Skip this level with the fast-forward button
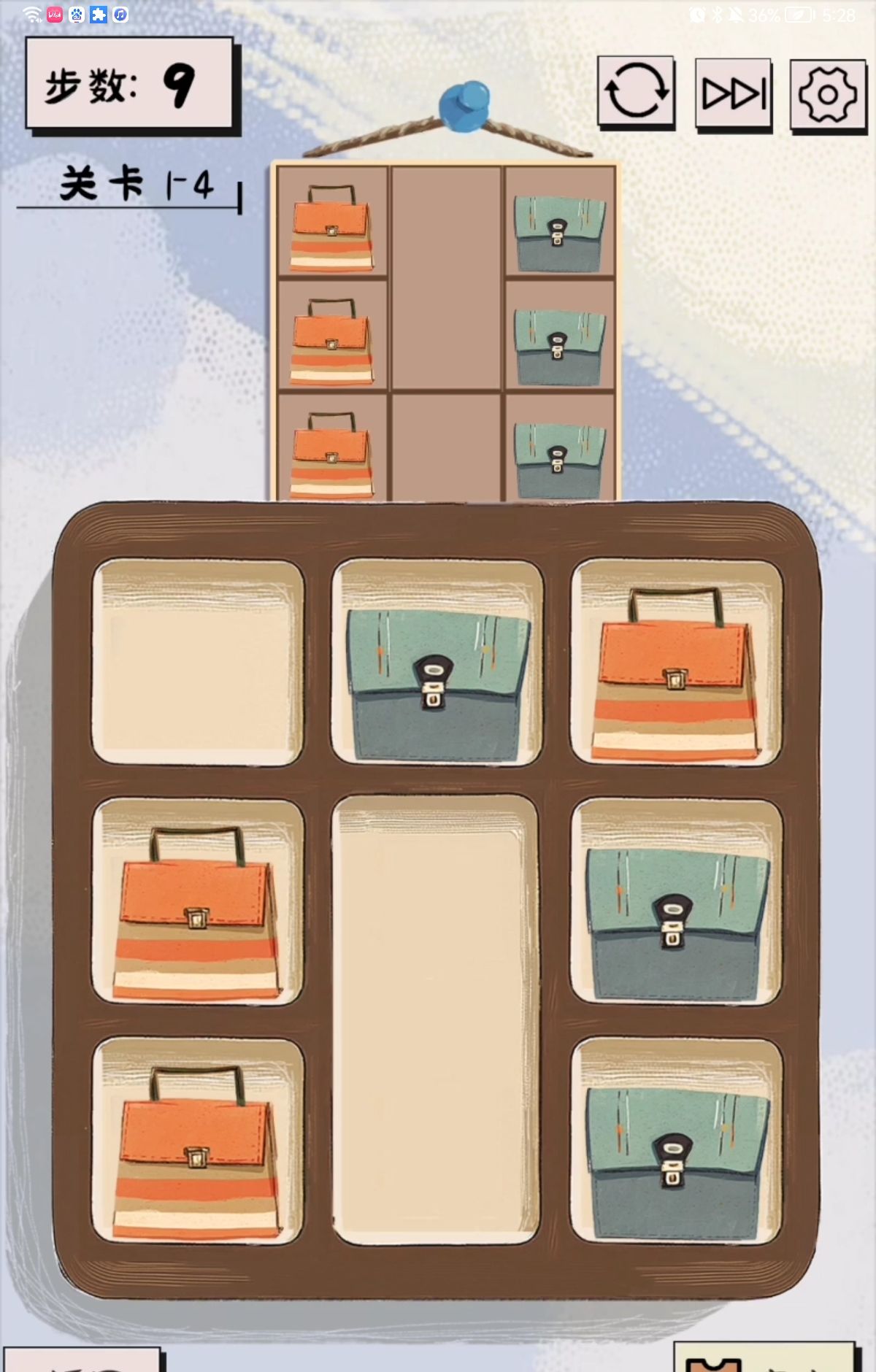 tap(733, 94)
